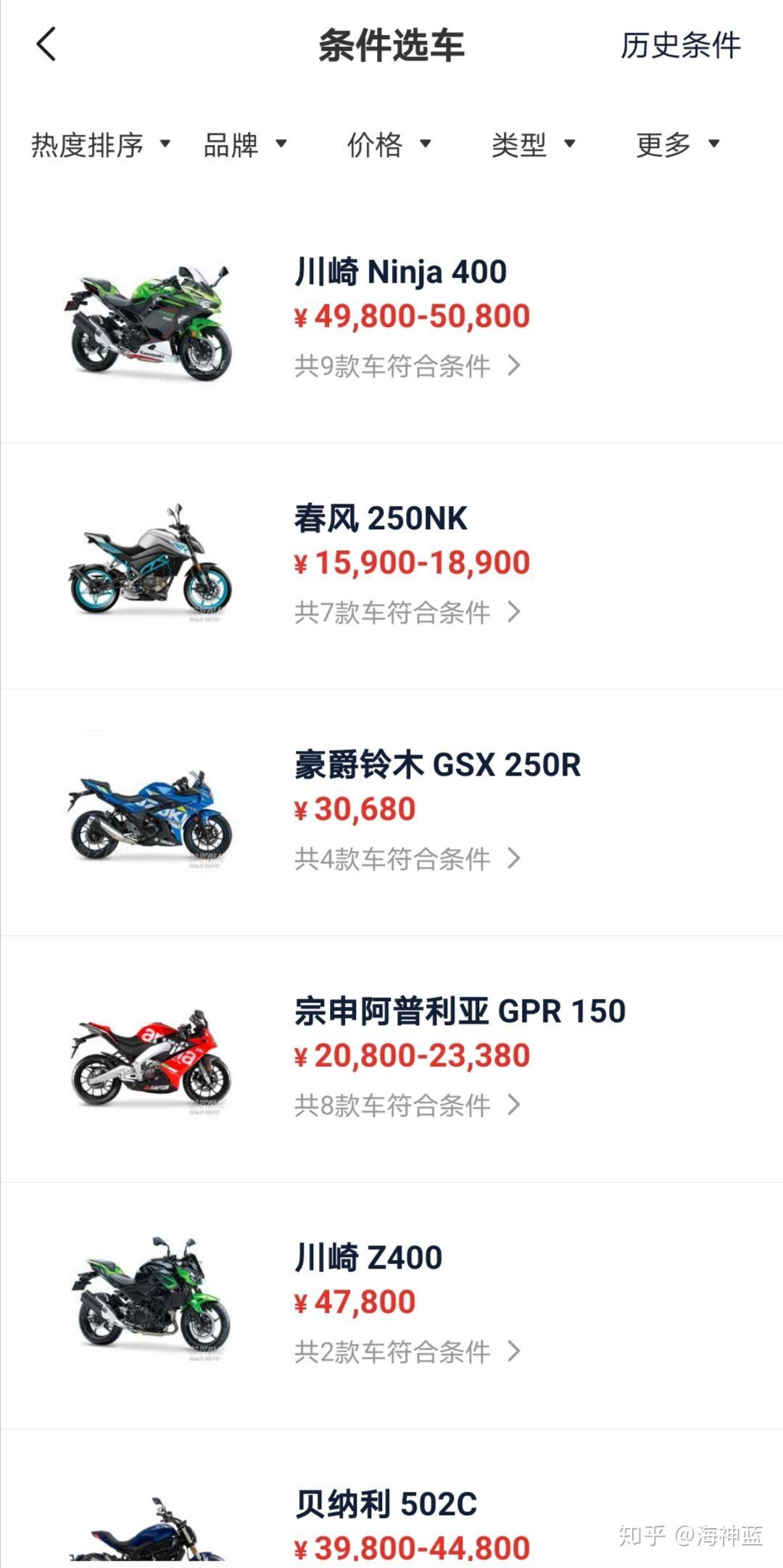Expand the 类型 type filter
Screen dimensions: 783x1568
coord(534,145)
